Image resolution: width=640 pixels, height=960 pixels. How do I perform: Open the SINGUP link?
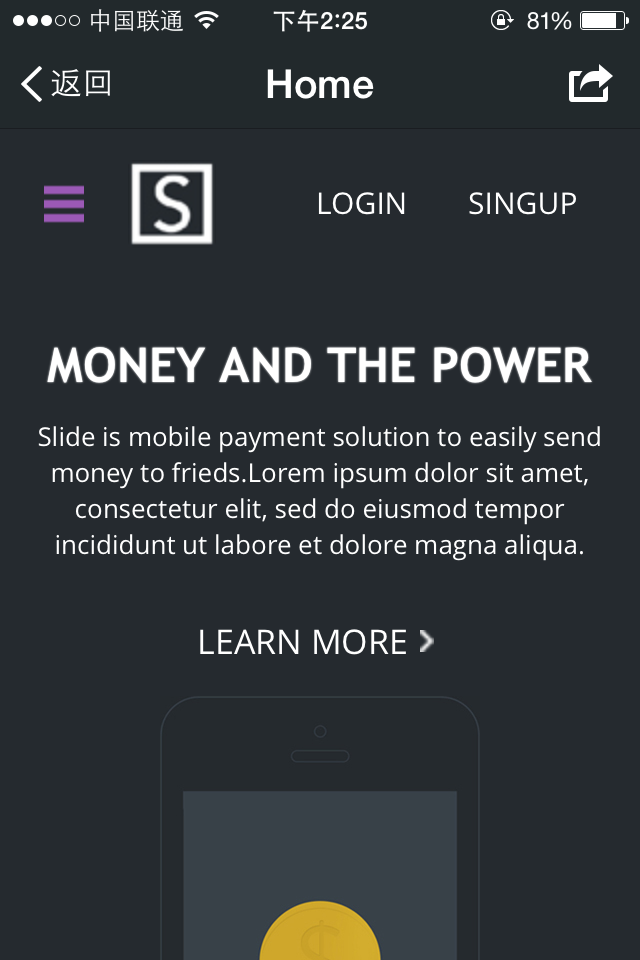(522, 204)
